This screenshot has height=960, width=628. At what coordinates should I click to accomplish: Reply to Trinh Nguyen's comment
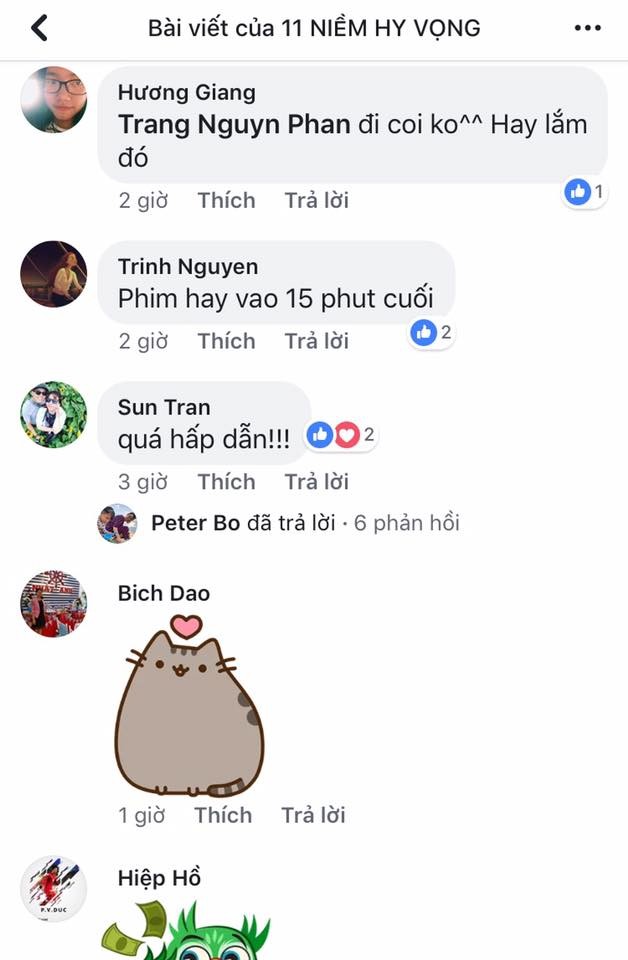tap(316, 341)
